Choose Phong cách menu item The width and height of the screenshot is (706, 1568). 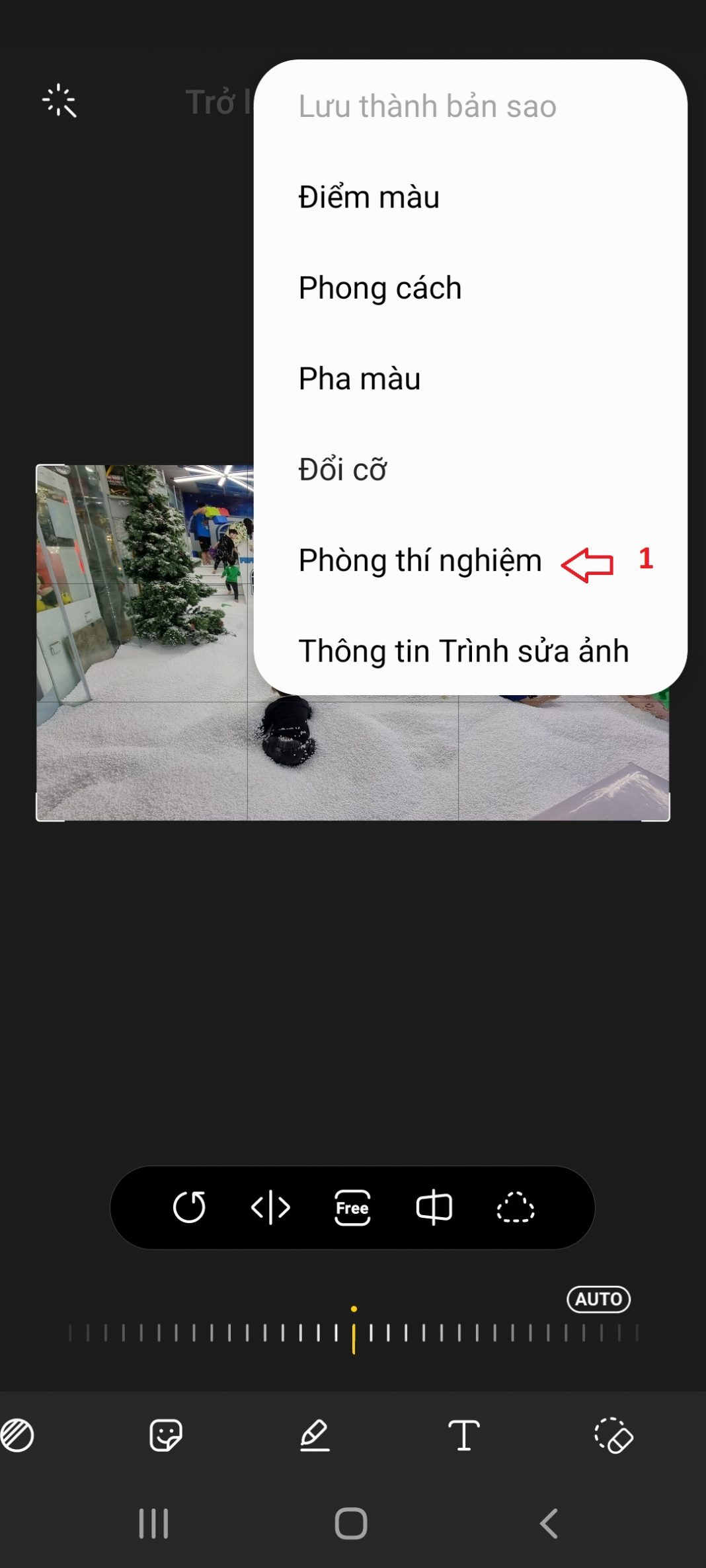click(x=379, y=288)
